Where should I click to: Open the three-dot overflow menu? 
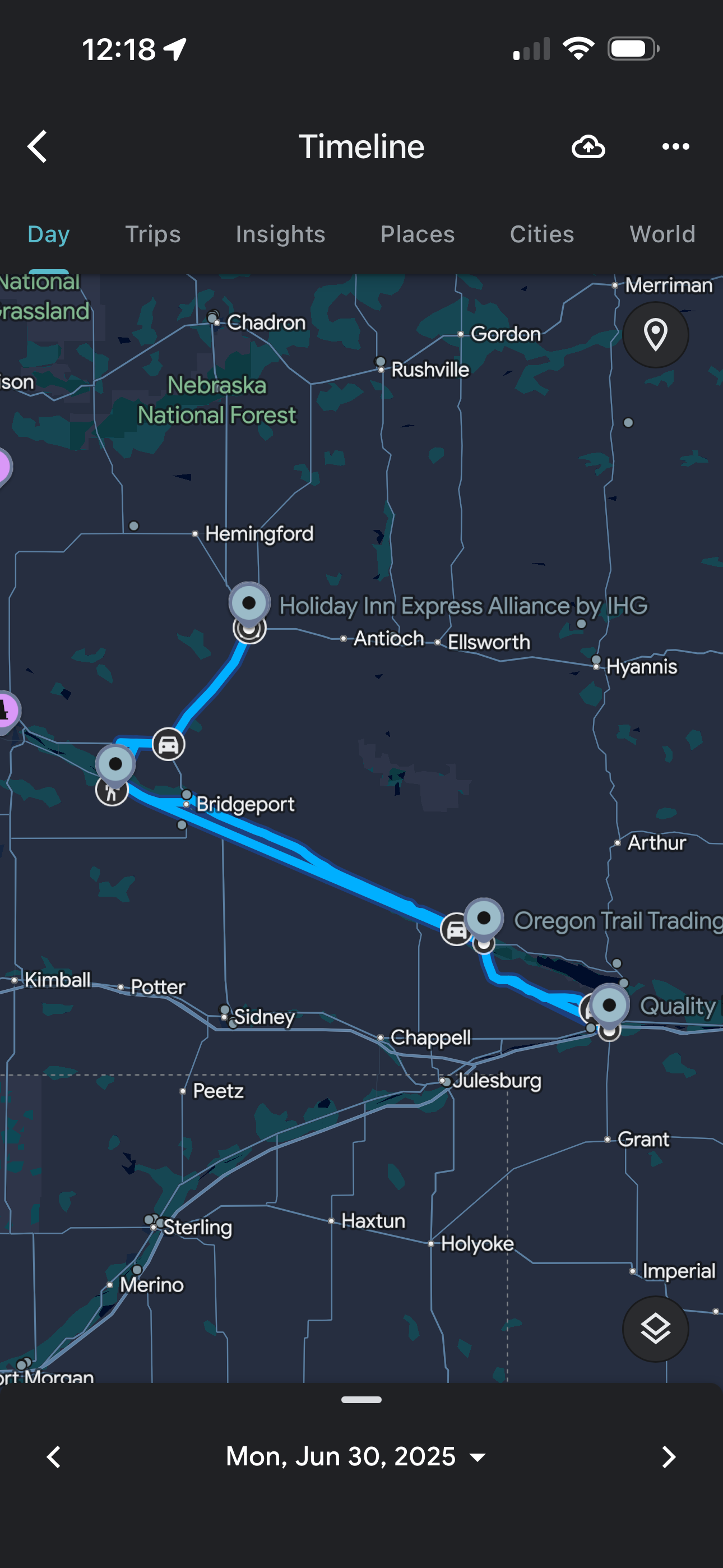point(675,147)
